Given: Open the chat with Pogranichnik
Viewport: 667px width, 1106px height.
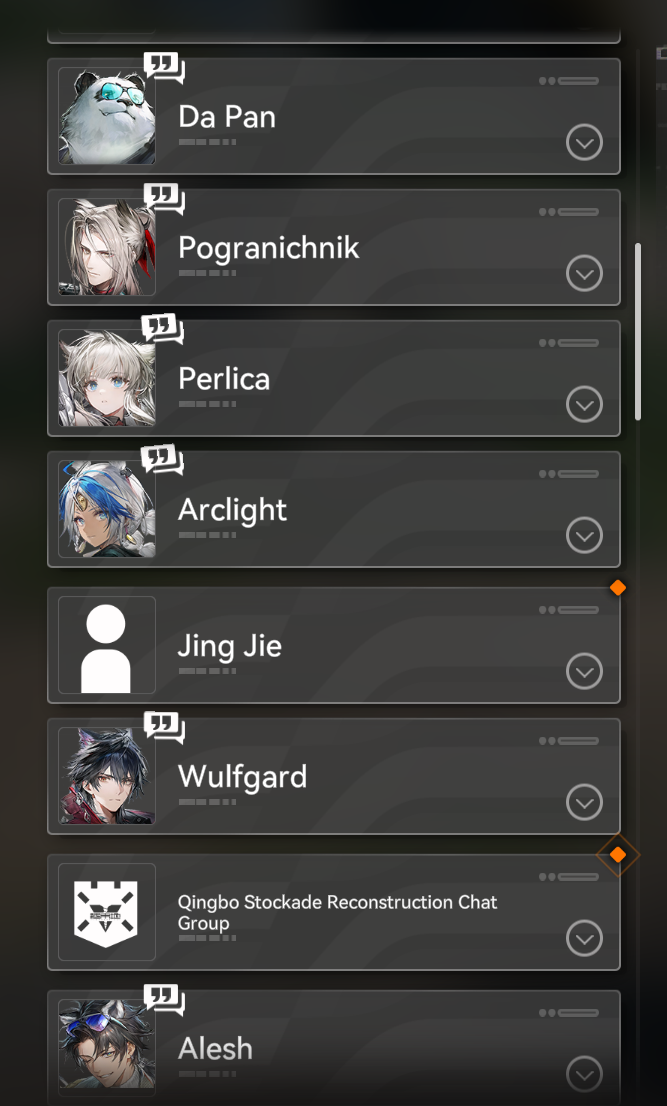Looking at the screenshot, I should click(334, 248).
